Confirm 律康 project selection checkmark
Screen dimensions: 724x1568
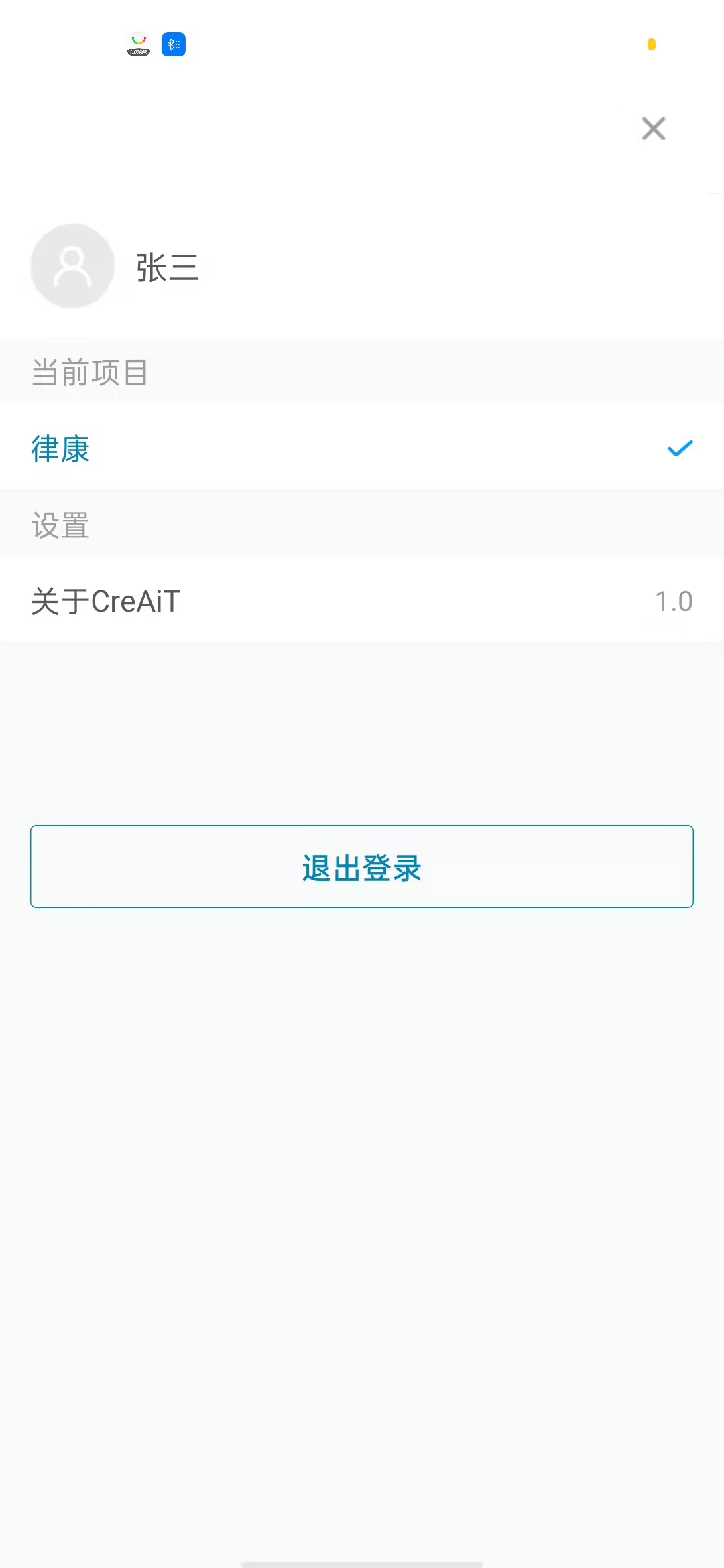(680, 448)
